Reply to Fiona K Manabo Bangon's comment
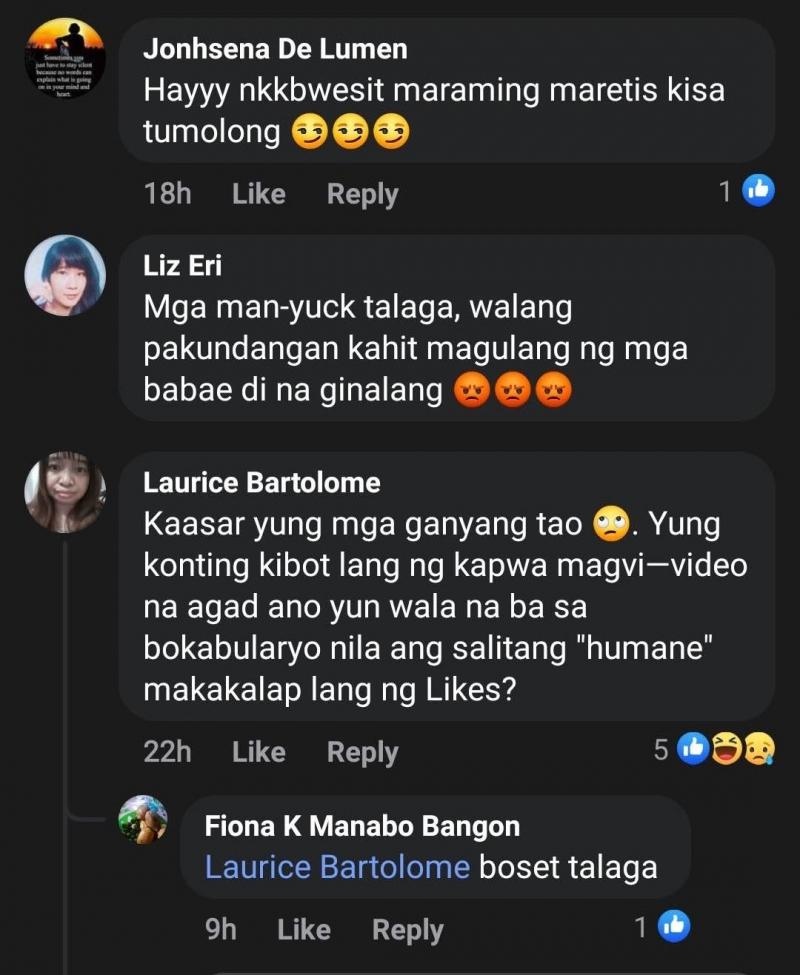The height and width of the screenshot is (975, 800). point(407,930)
